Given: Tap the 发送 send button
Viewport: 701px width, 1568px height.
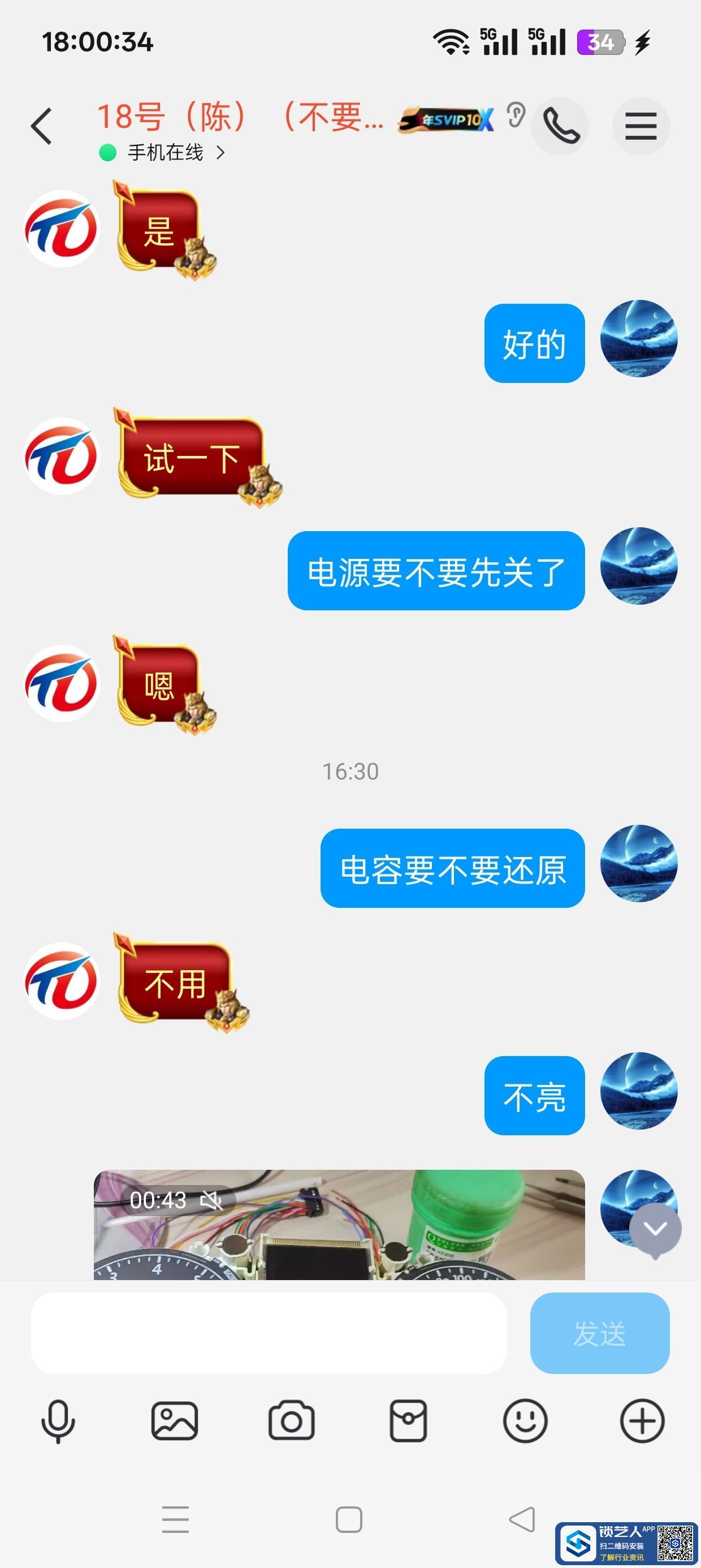Looking at the screenshot, I should click(599, 1333).
